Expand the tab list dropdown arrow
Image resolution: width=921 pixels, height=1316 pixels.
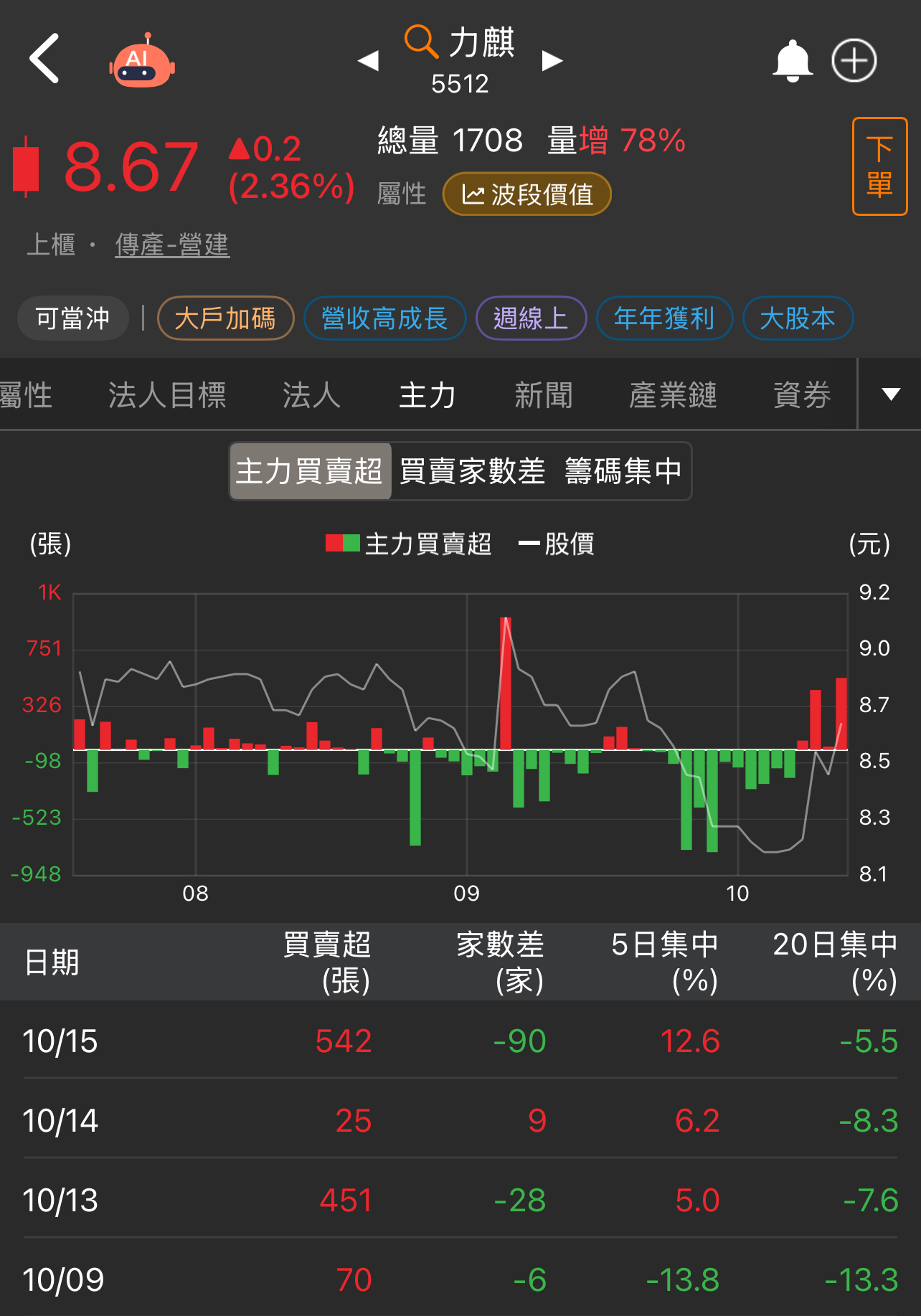tap(890, 394)
